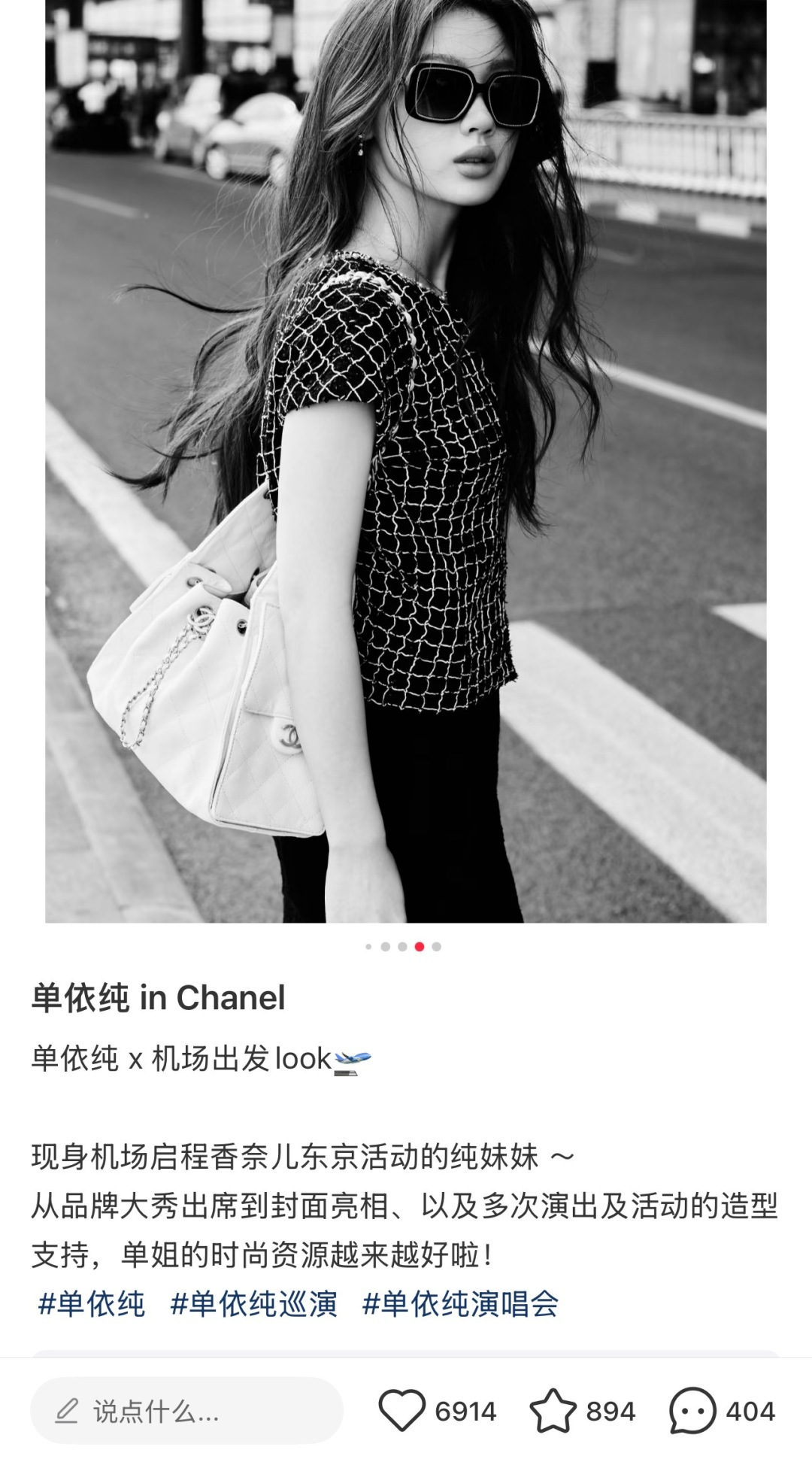Tap the 说点什么 comment input box
The height and width of the screenshot is (1459, 812).
click(x=186, y=1411)
